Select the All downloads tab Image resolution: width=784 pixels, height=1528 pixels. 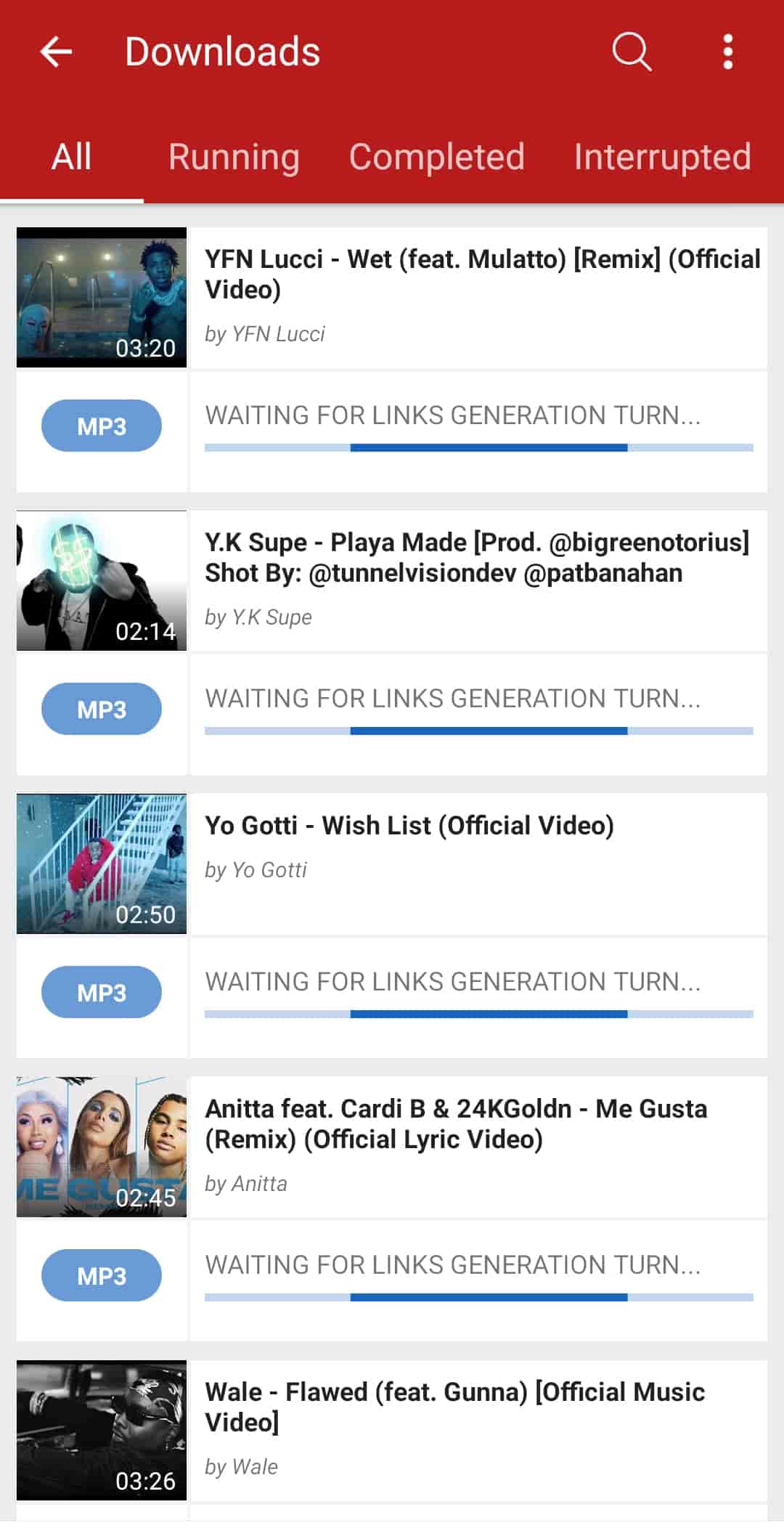[x=70, y=157]
